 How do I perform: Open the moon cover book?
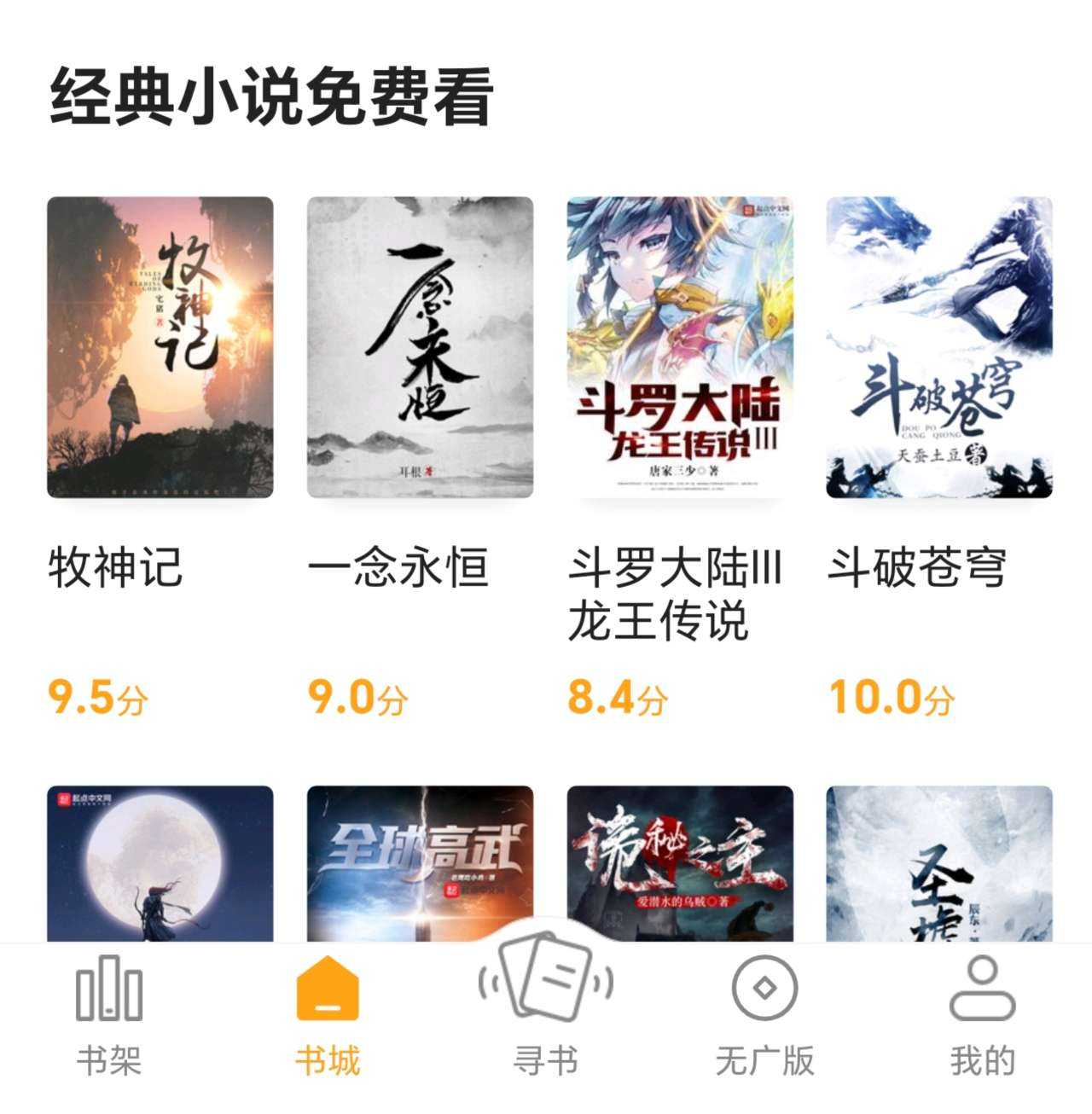pyautogui.click(x=160, y=863)
